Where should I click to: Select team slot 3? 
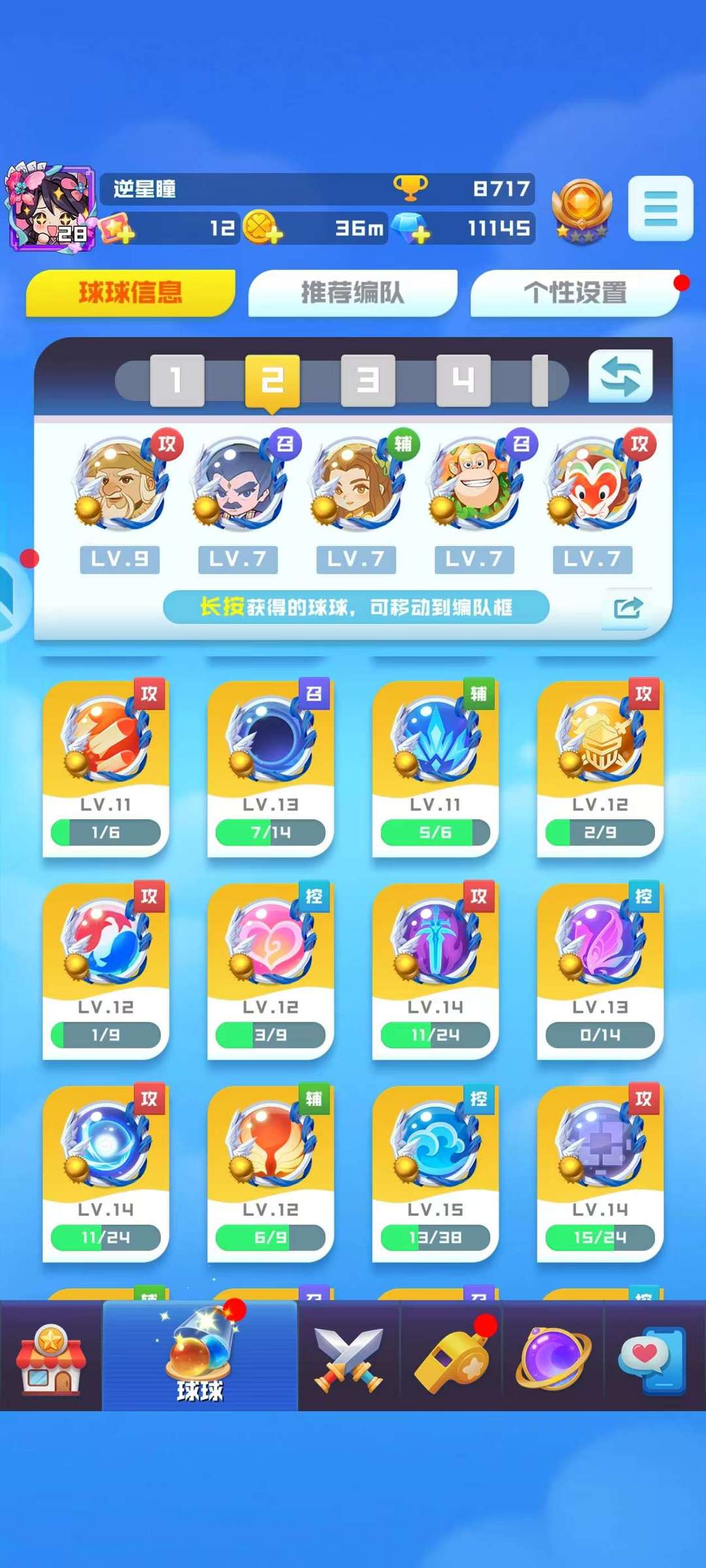[368, 380]
